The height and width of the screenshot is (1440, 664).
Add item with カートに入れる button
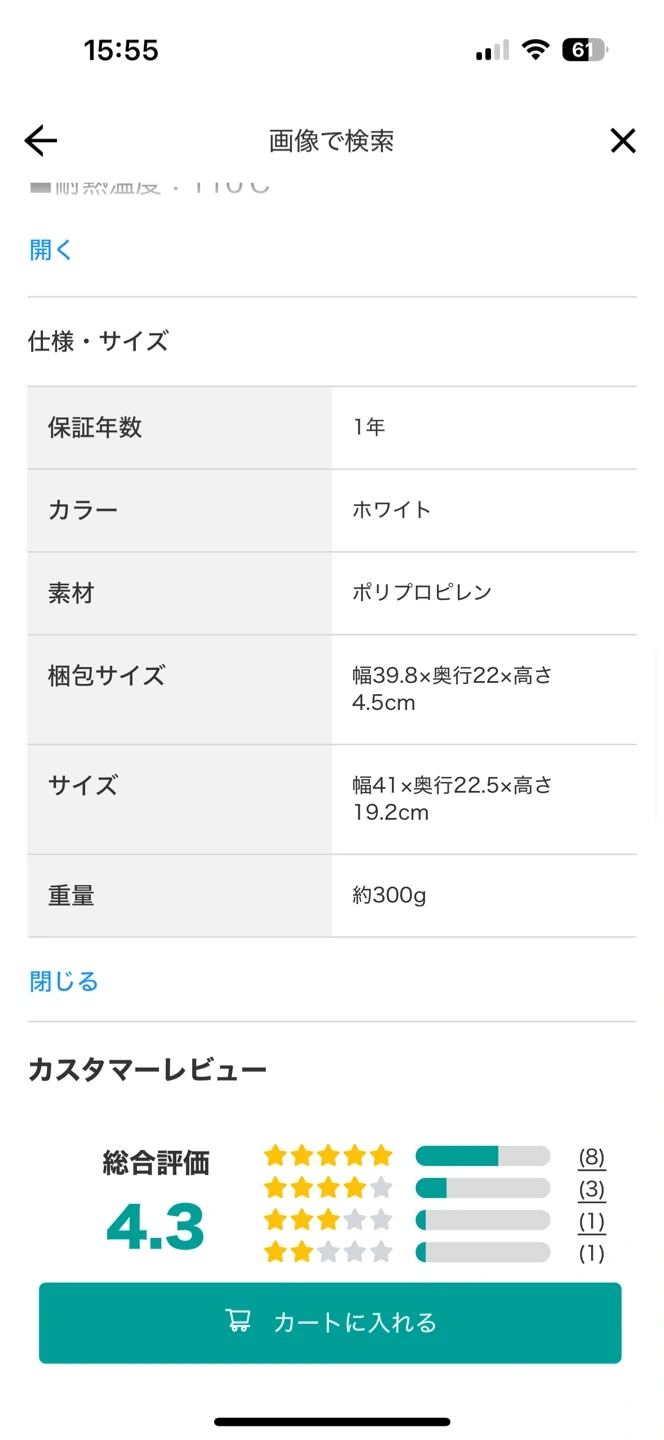(x=330, y=1323)
